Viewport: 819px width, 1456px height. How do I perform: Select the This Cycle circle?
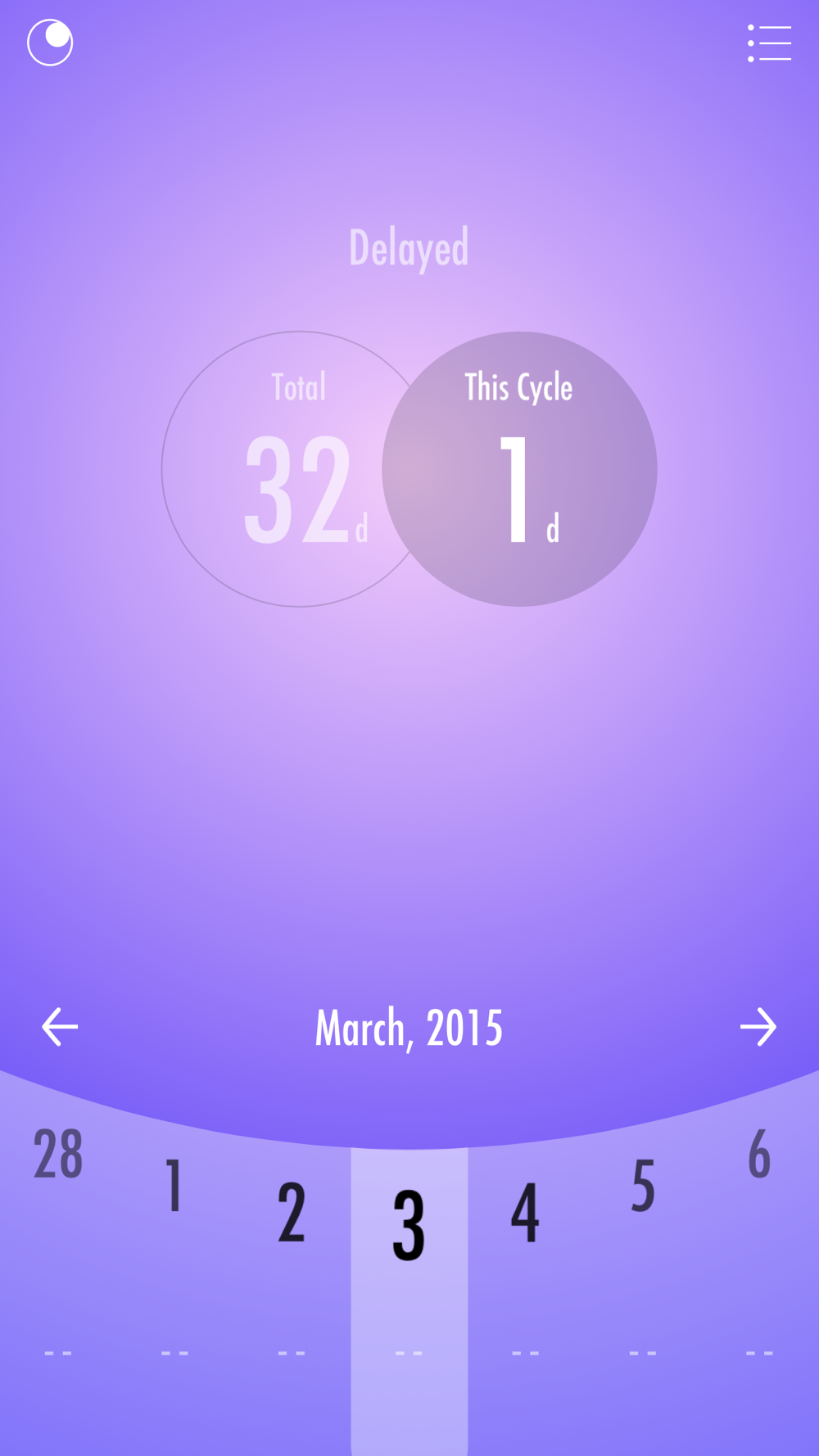tap(519, 469)
